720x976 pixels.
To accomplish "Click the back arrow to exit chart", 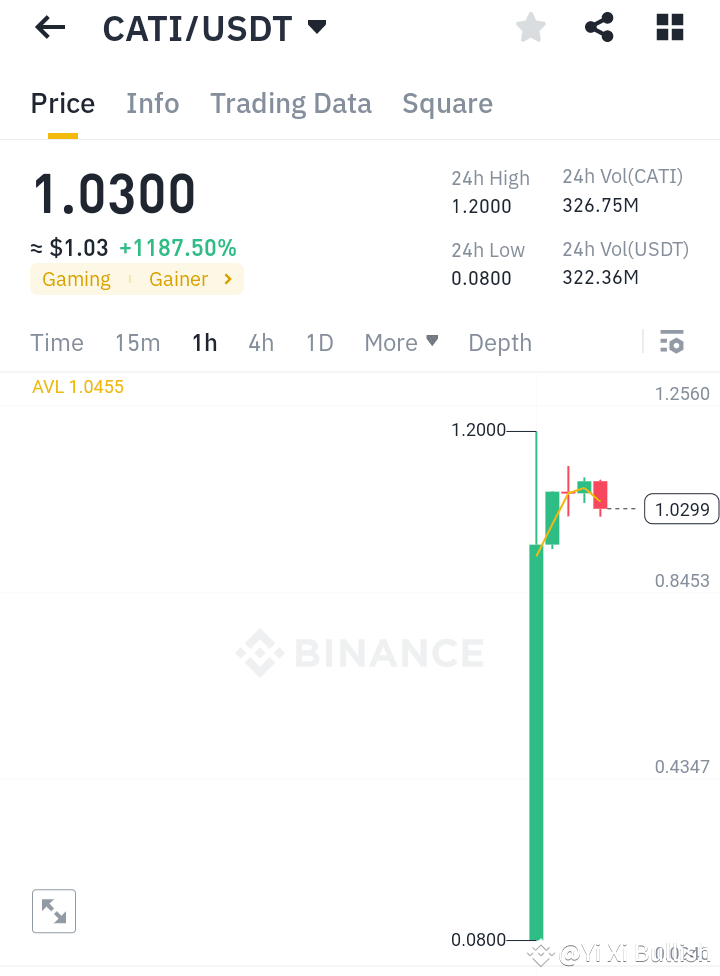I will click(48, 27).
